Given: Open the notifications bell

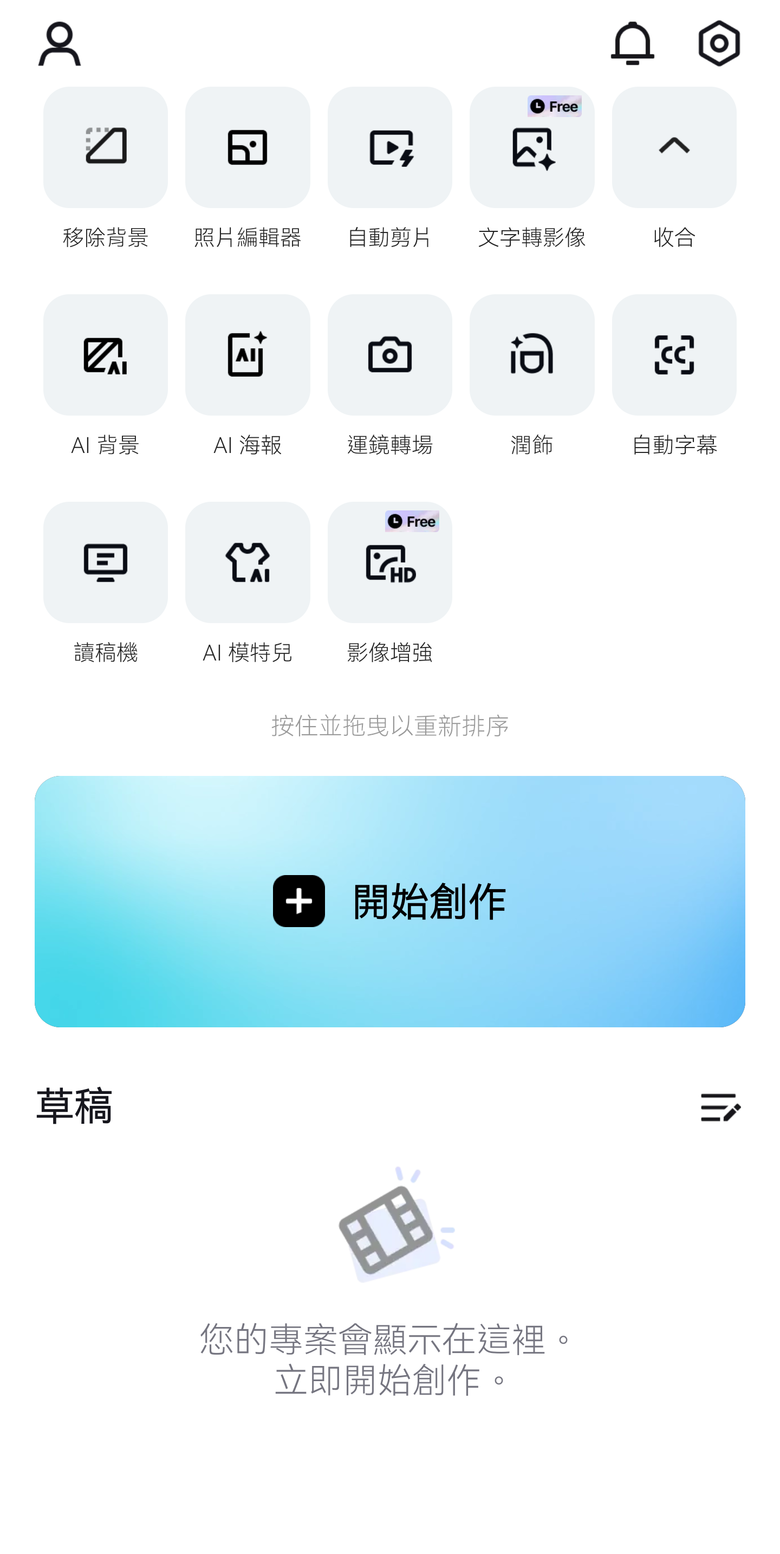Looking at the screenshot, I should coord(632,44).
